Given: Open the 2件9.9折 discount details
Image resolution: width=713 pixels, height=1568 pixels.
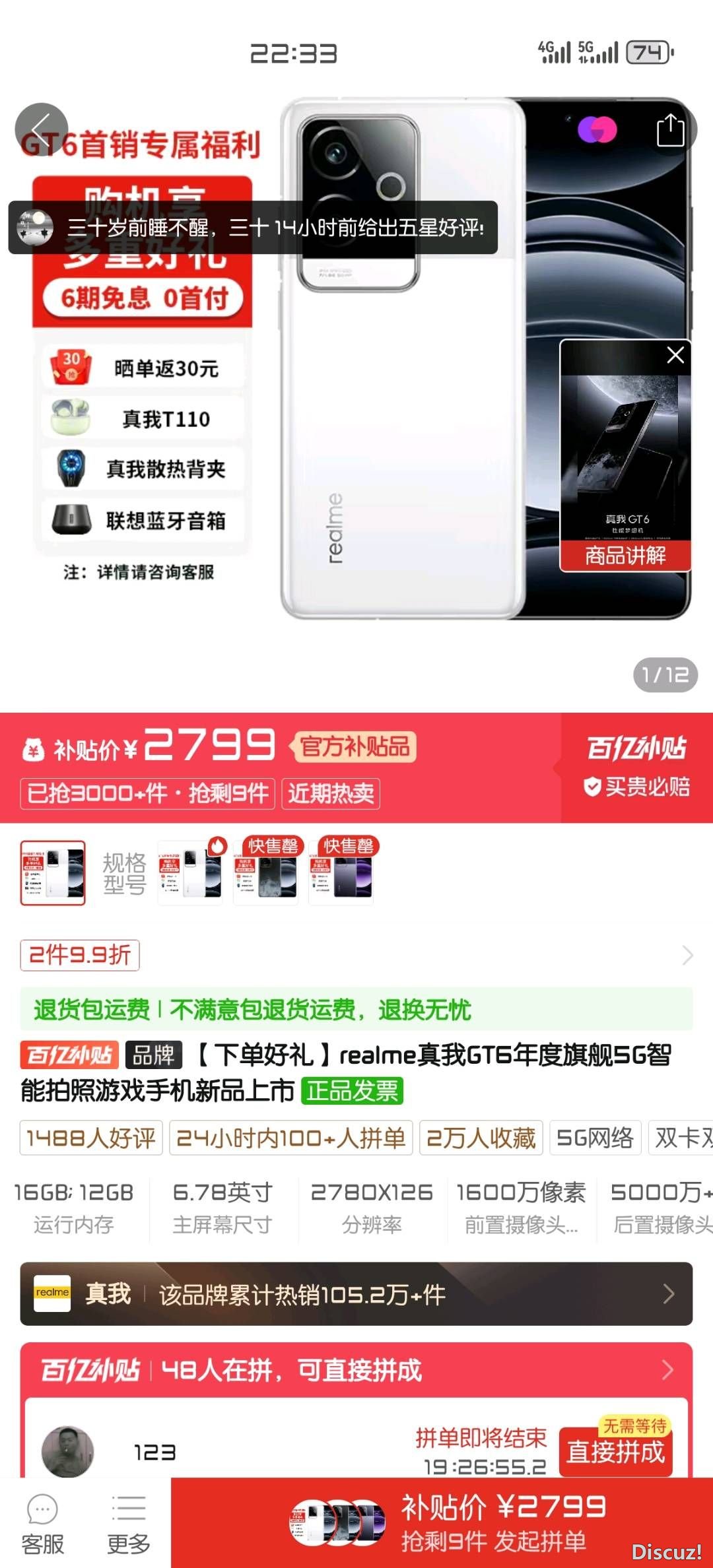Looking at the screenshot, I should [x=81, y=955].
